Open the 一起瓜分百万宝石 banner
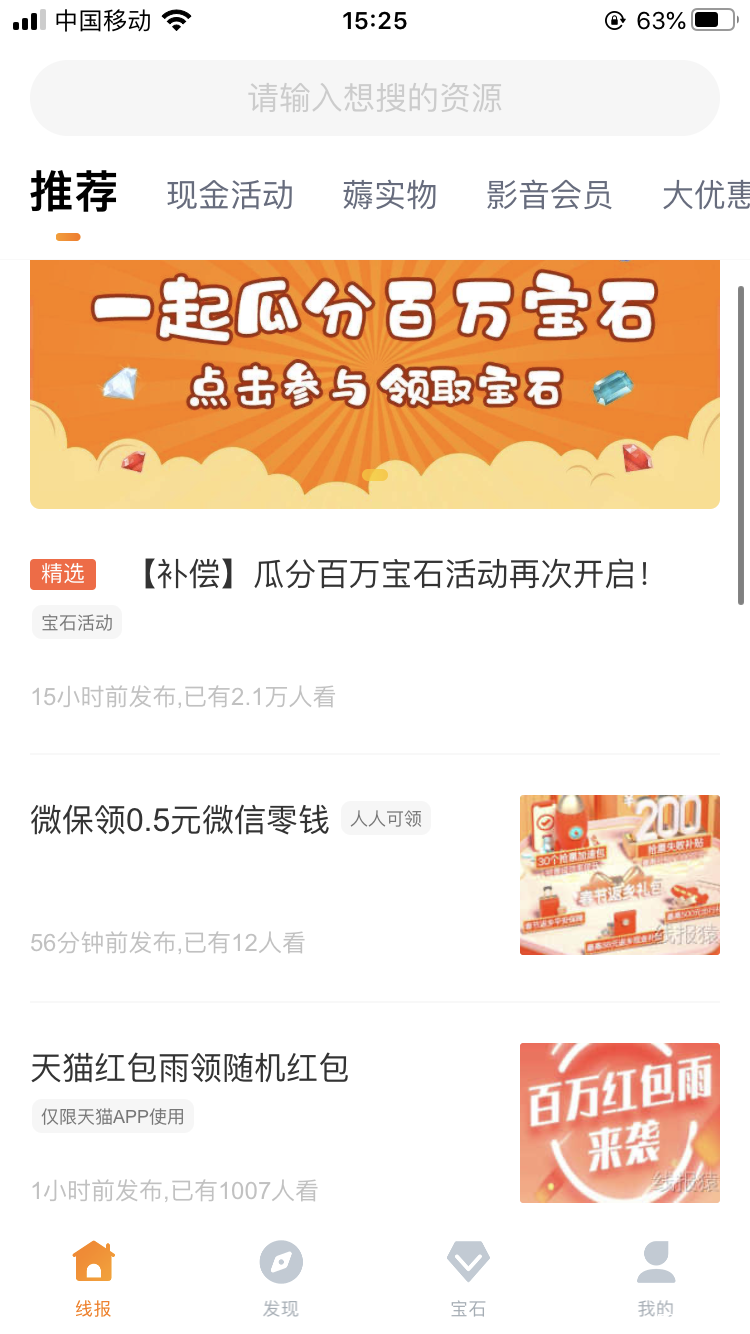750x1334 pixels. (375, 384)
